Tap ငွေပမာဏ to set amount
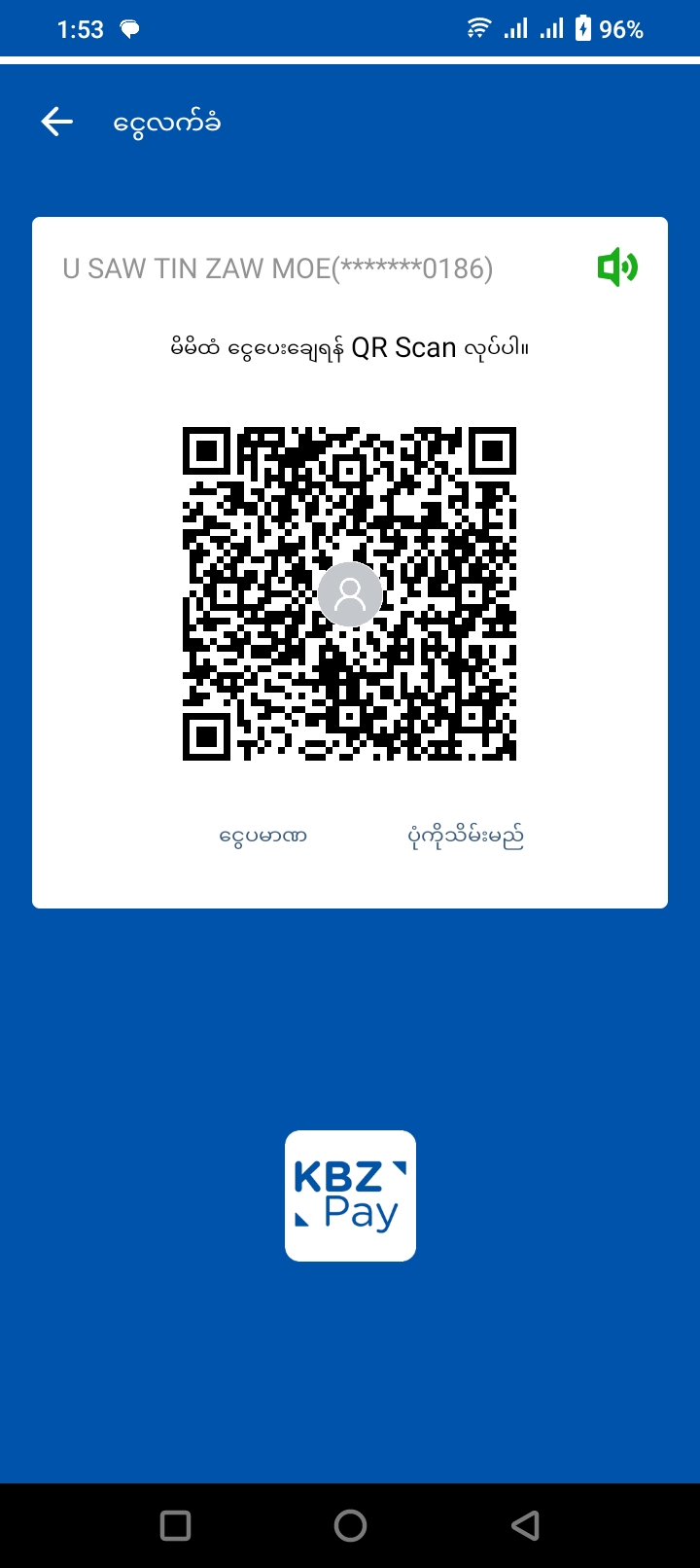 (263, 836)
